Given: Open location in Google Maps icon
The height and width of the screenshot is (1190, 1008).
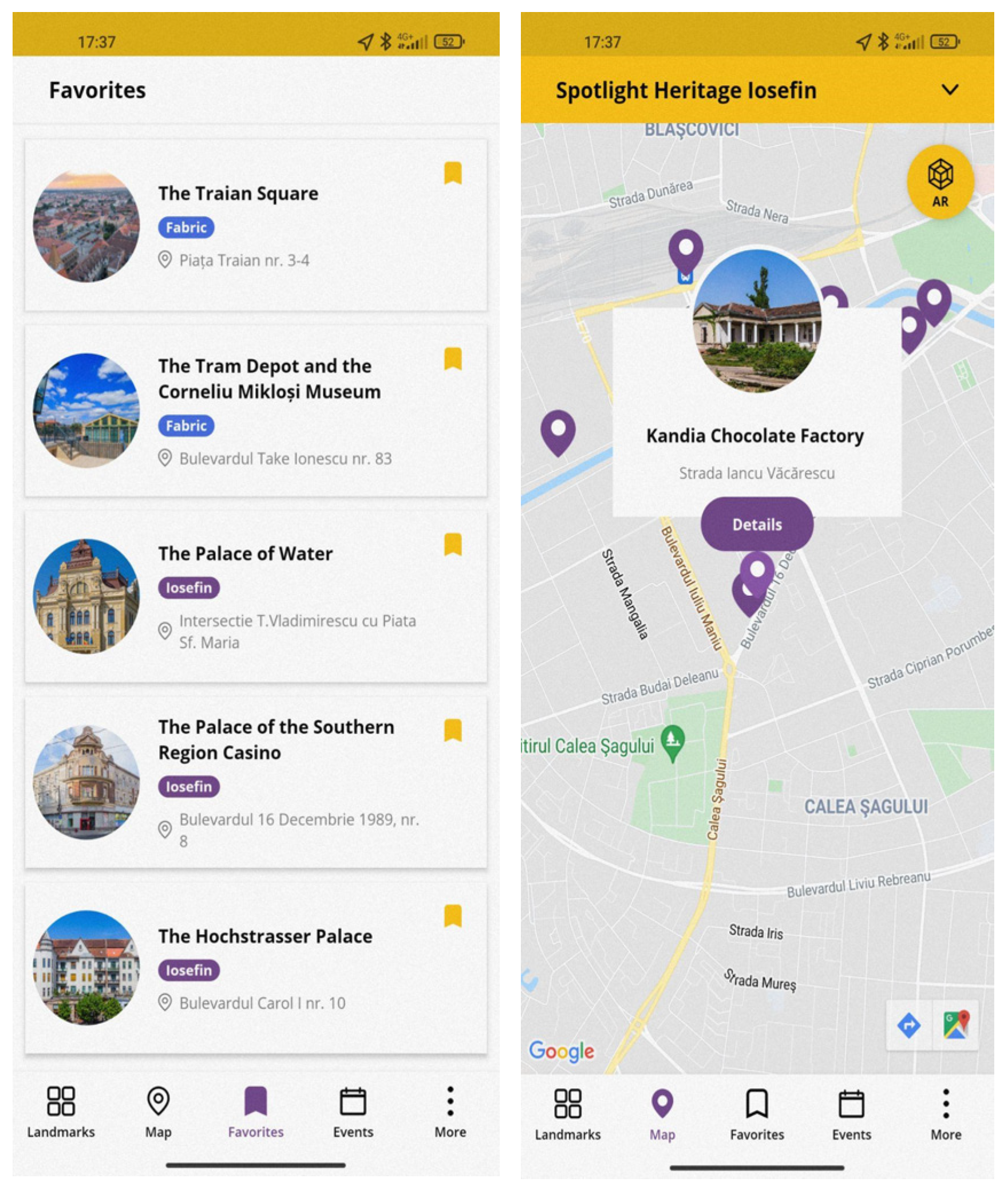Looking at the screenshot, I should (x=955, y=1025).
